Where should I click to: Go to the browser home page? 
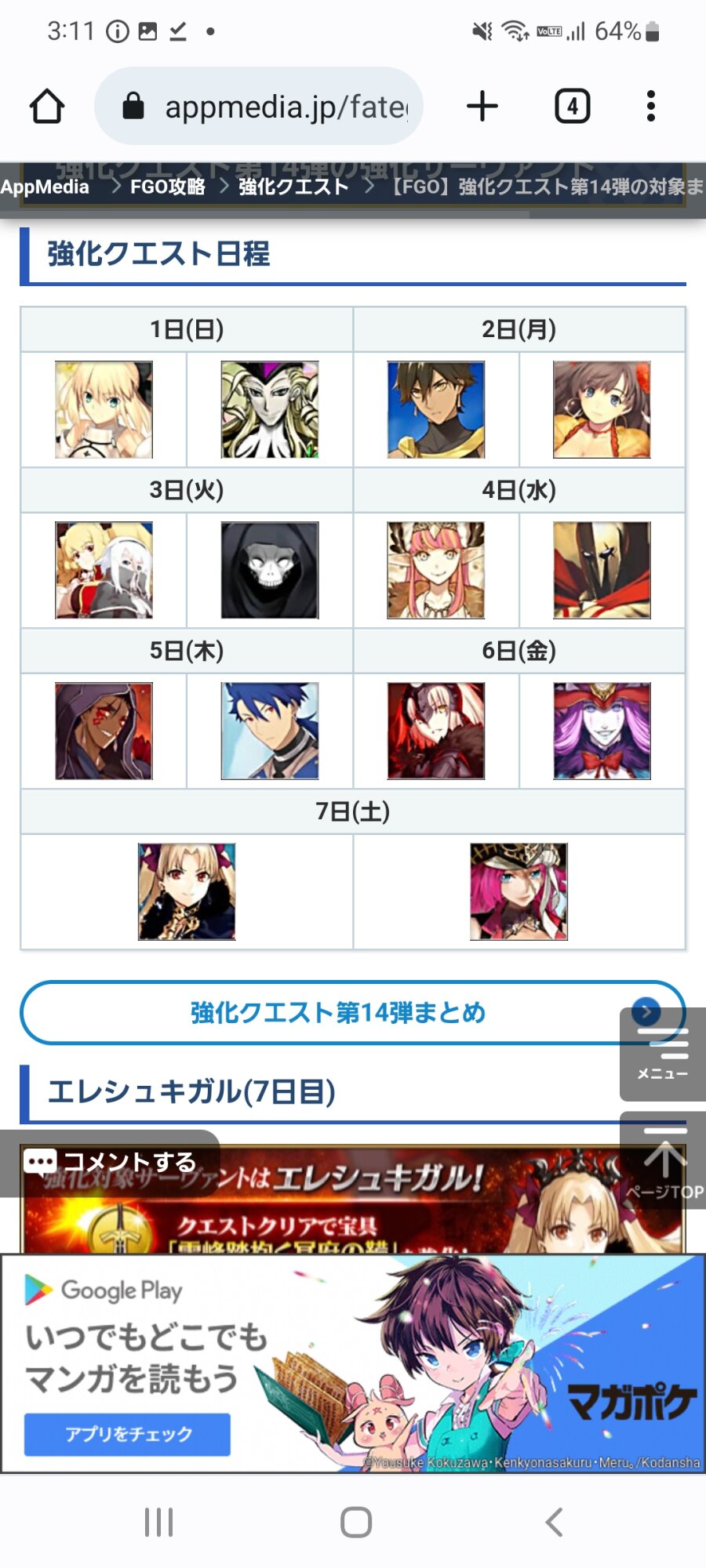(47, 107)
